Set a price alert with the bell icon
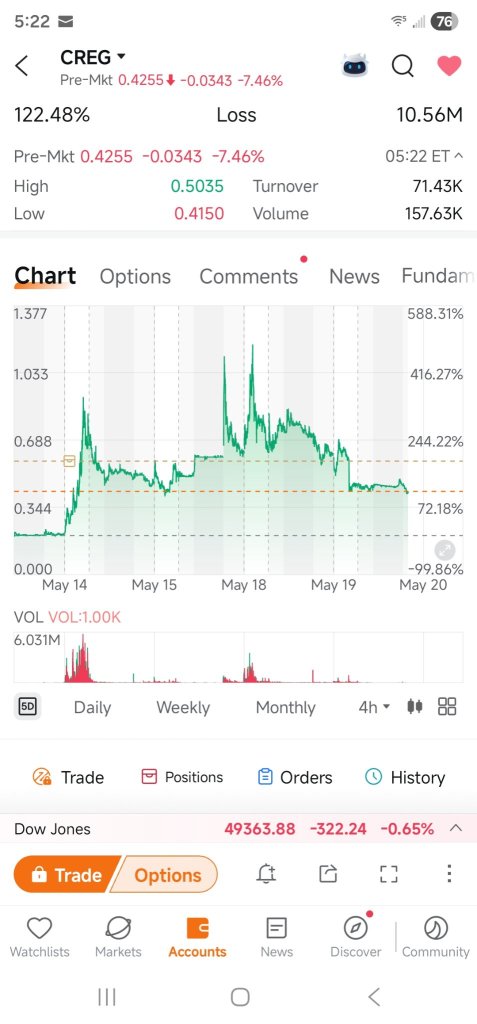 pyautogui.click(x=267, y=874)
